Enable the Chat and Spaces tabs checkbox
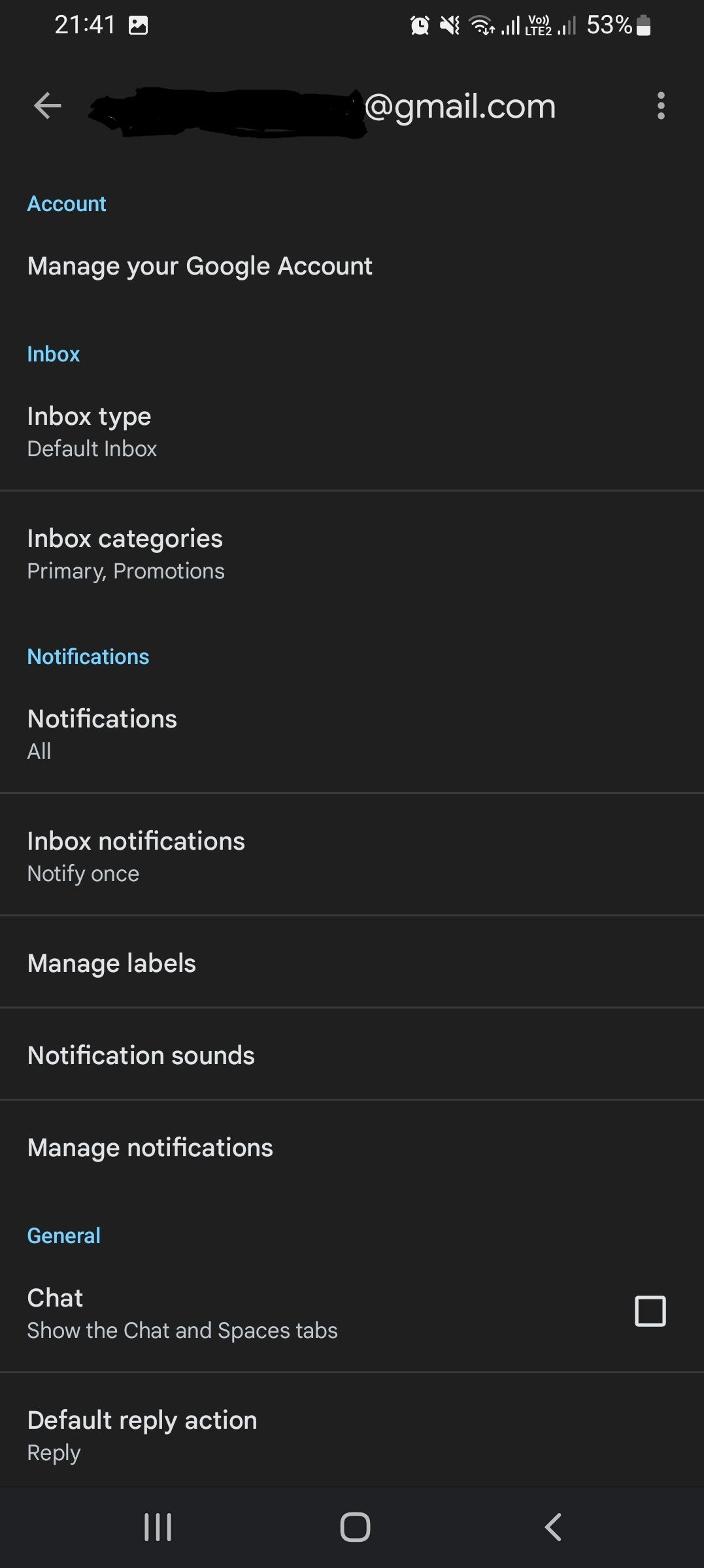 tap(650, 1310)
